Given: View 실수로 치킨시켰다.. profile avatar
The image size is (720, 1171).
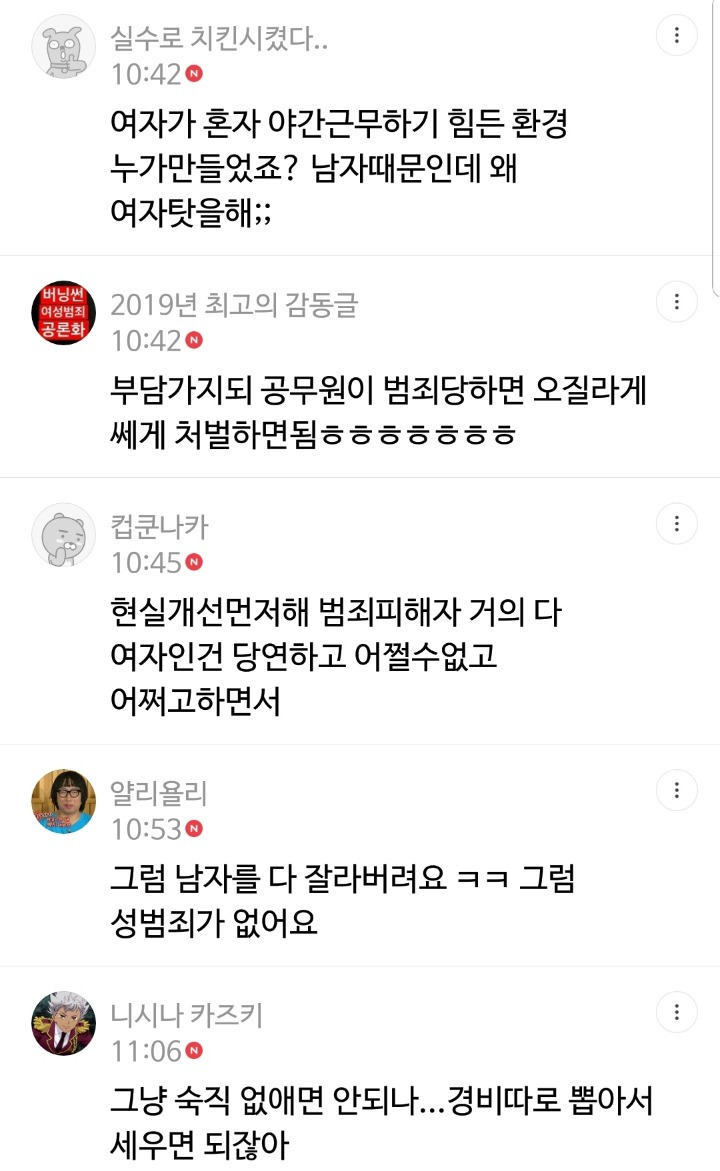Looking at the screenshot, I should point(64,47).
